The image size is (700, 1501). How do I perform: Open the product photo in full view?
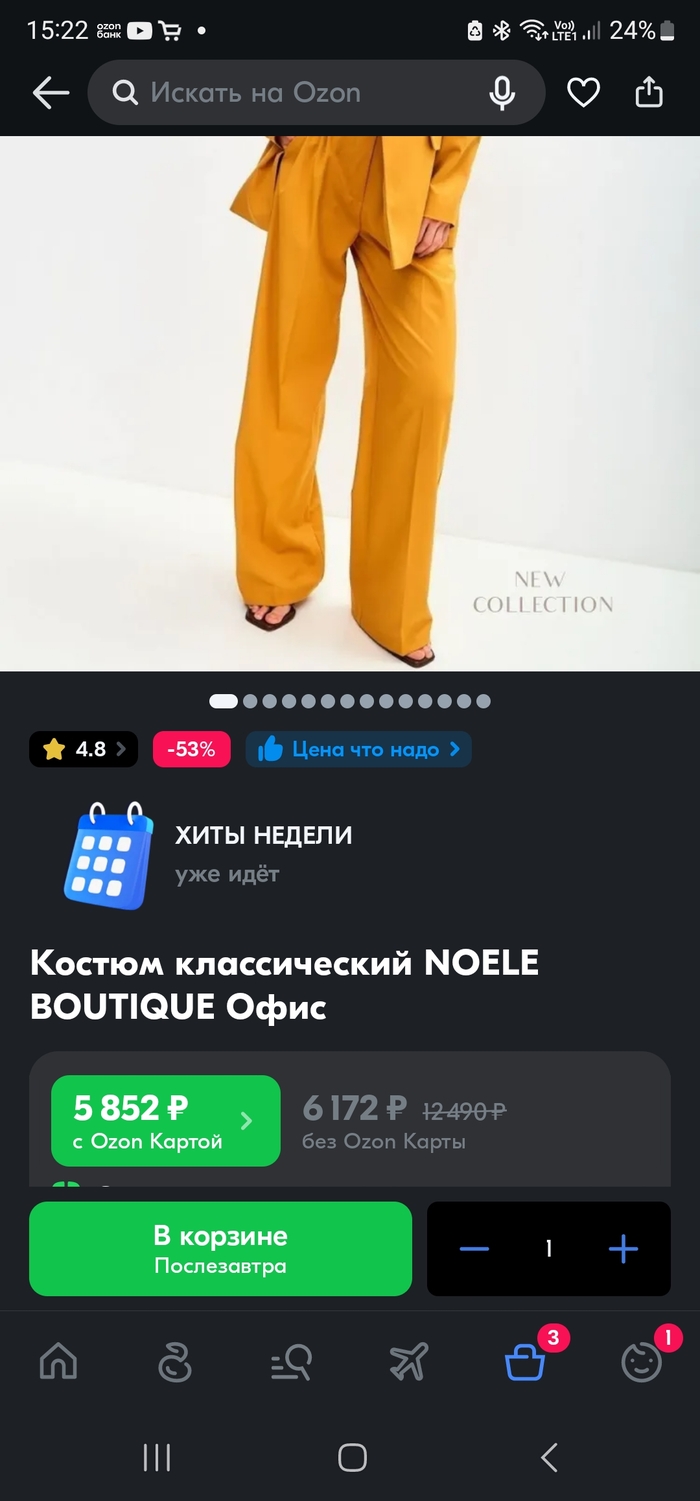350,400
